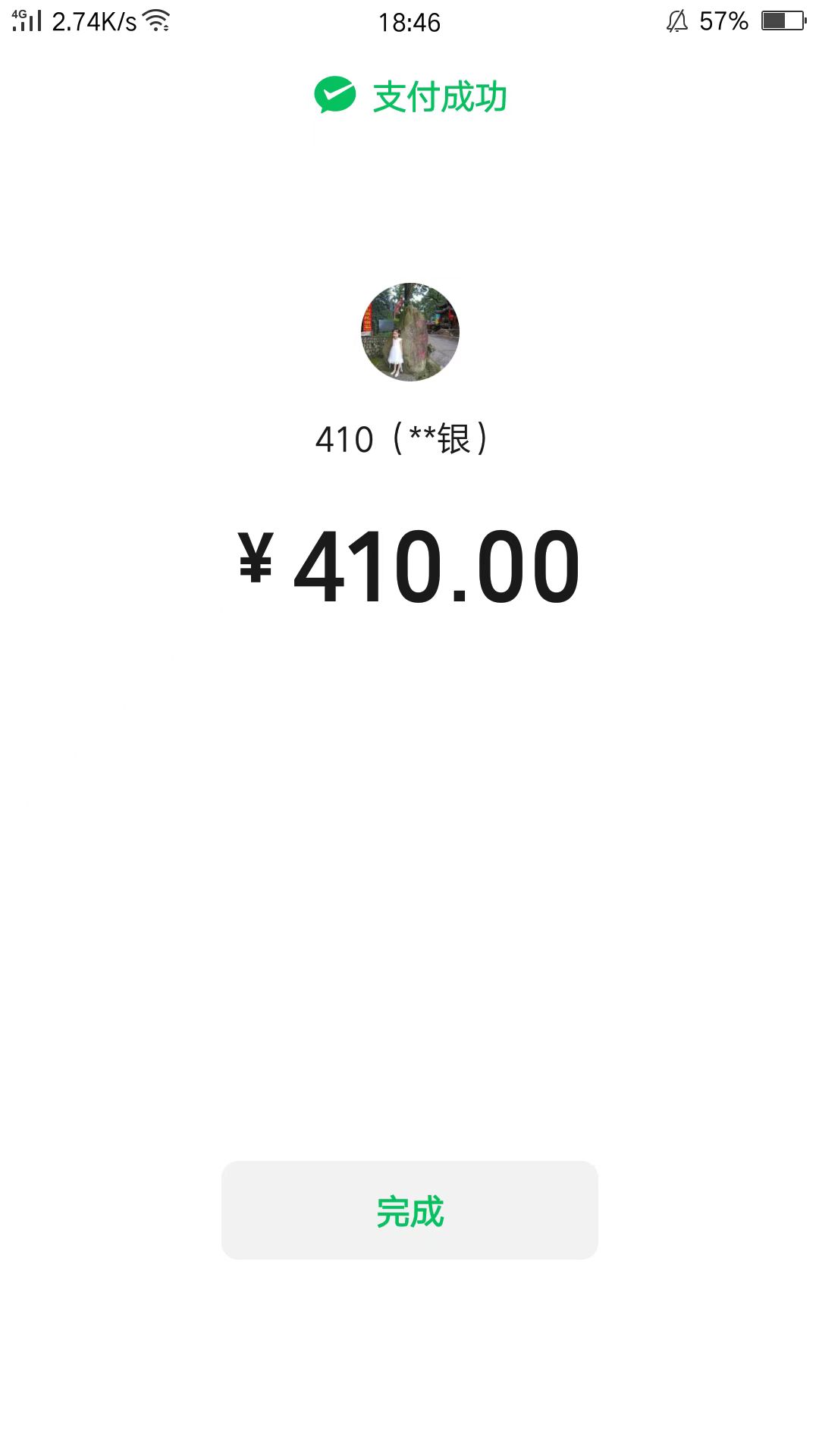The width and height of the screenshot is (819, 1456).
Task: Tap the 完成 button to finish
Action: [409, 1210]
